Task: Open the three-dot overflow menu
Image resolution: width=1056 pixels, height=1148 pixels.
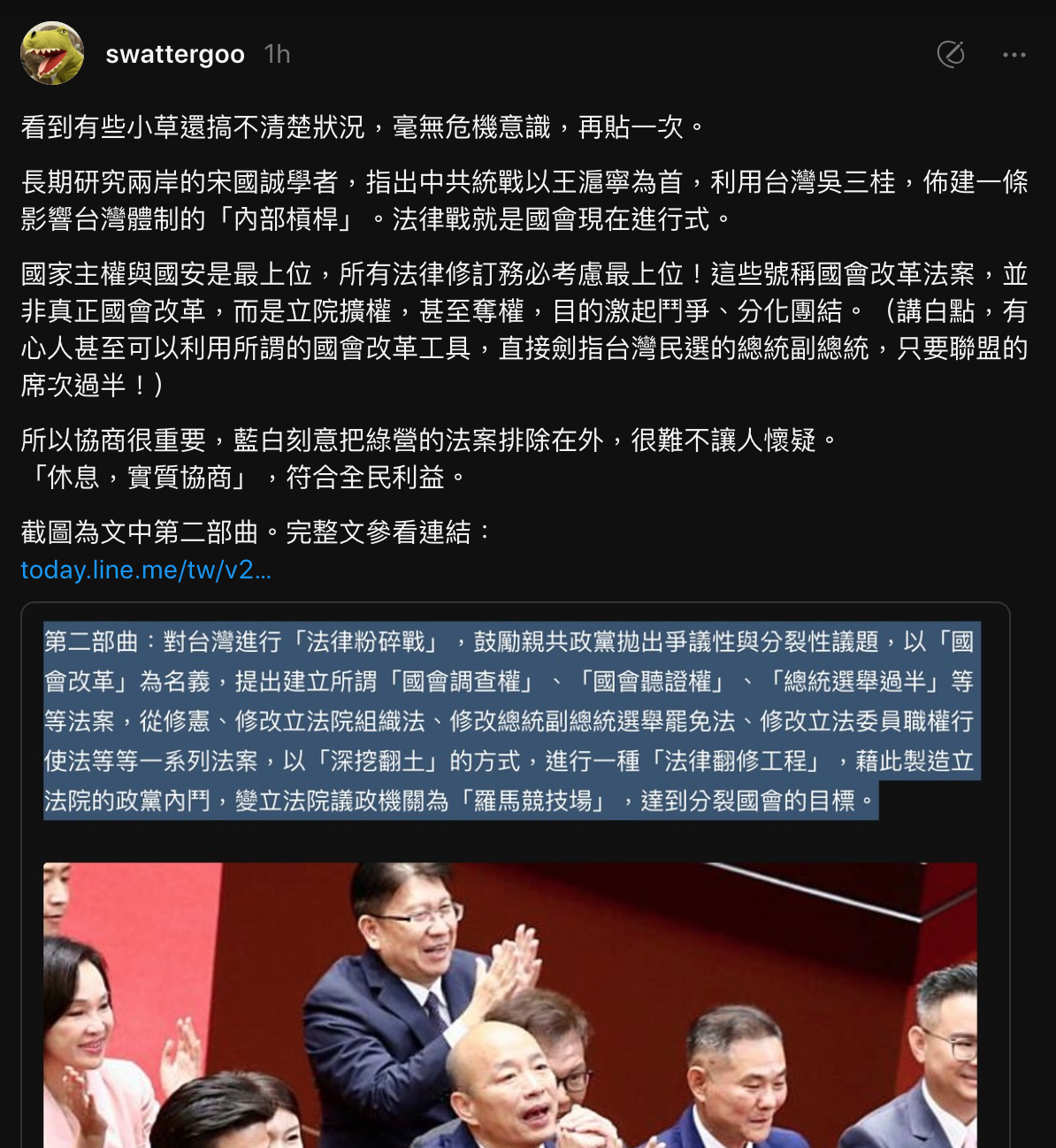Action: tap(1014, 55)
